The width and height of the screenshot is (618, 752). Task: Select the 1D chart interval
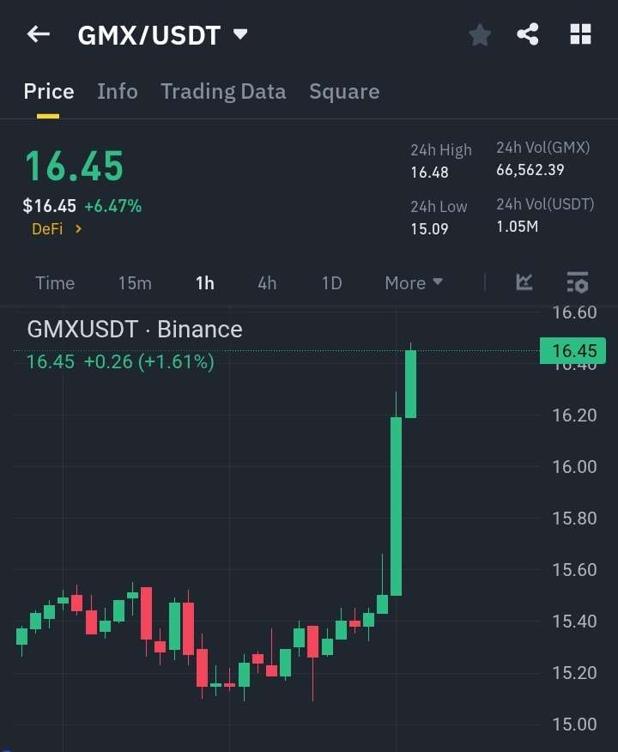click(332, 283)
